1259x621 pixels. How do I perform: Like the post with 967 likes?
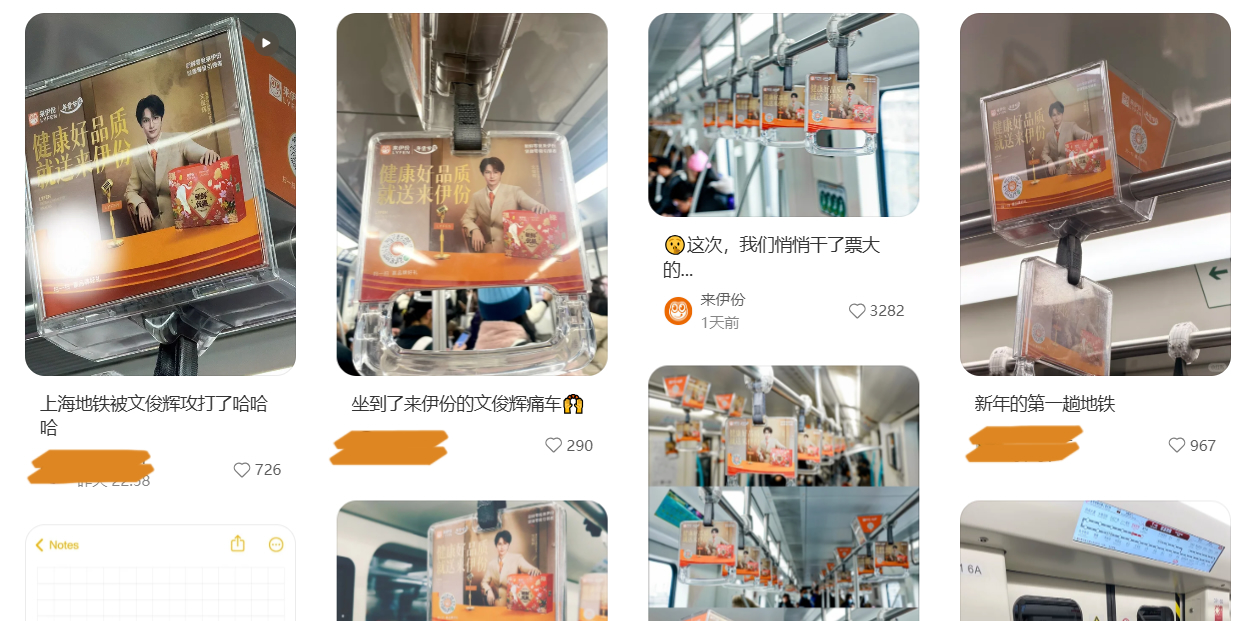(x=1177, y=446)
